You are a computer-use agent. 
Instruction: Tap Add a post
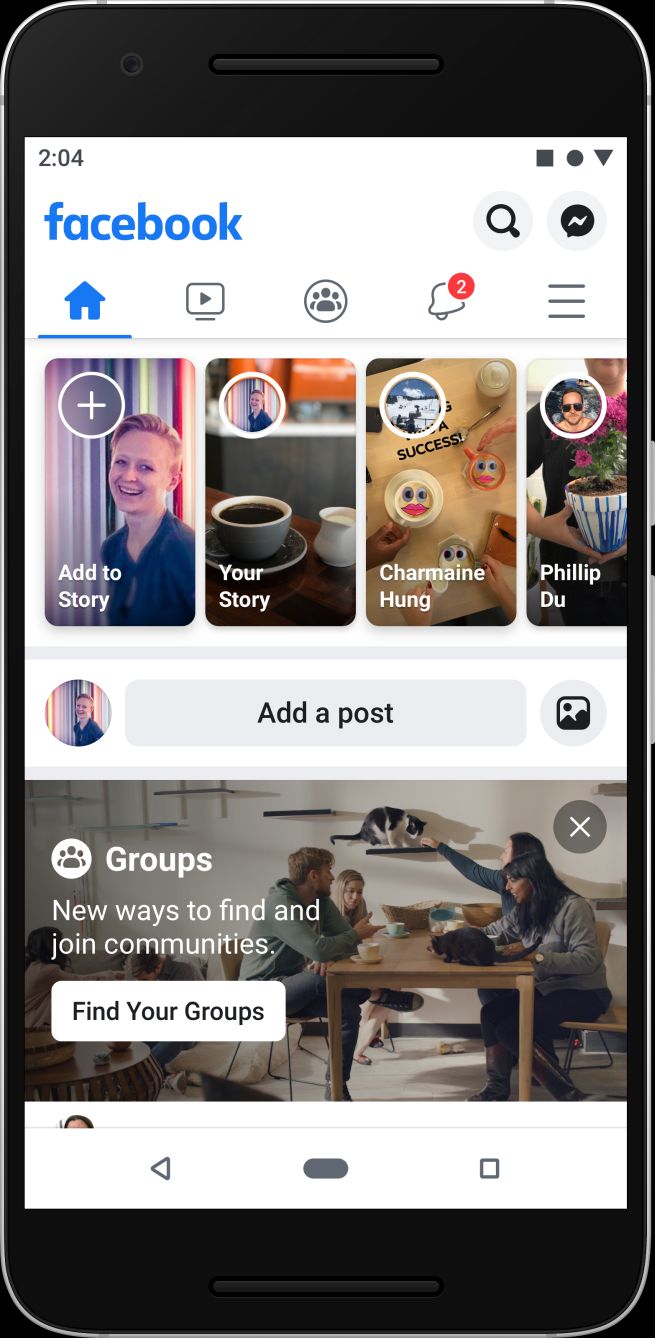325,713
